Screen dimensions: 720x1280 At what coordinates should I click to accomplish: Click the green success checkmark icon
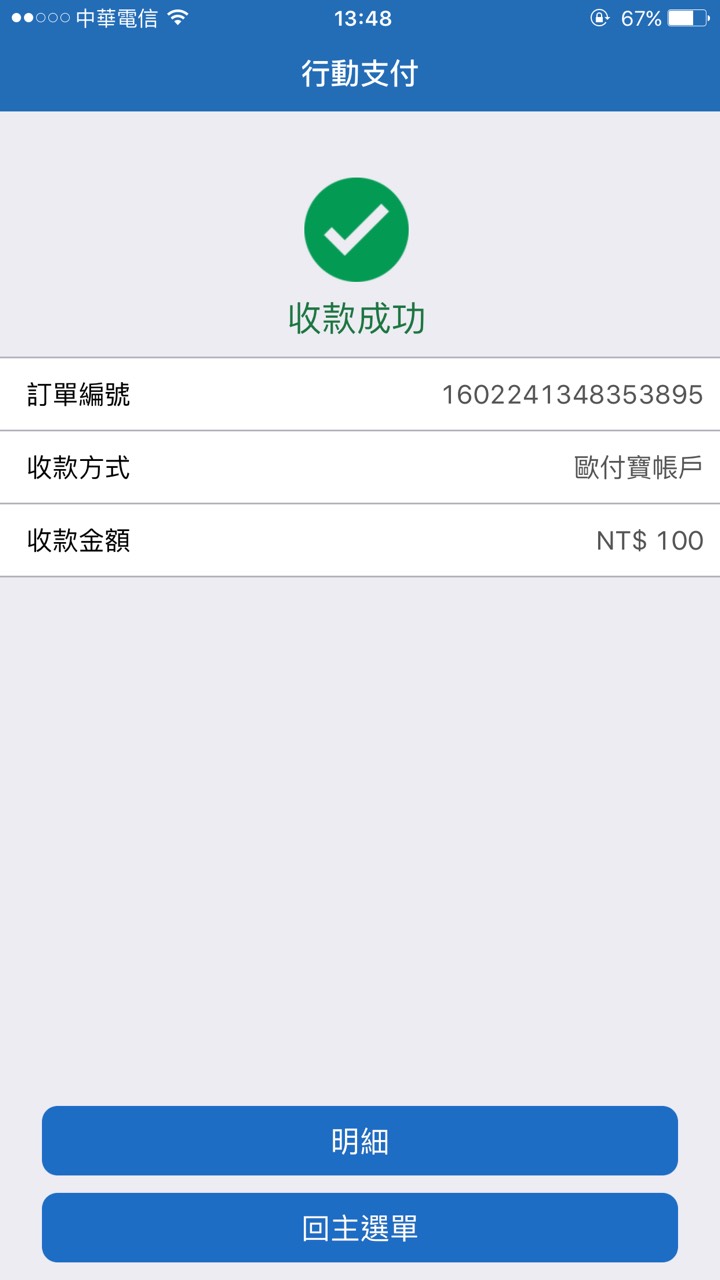356,229
